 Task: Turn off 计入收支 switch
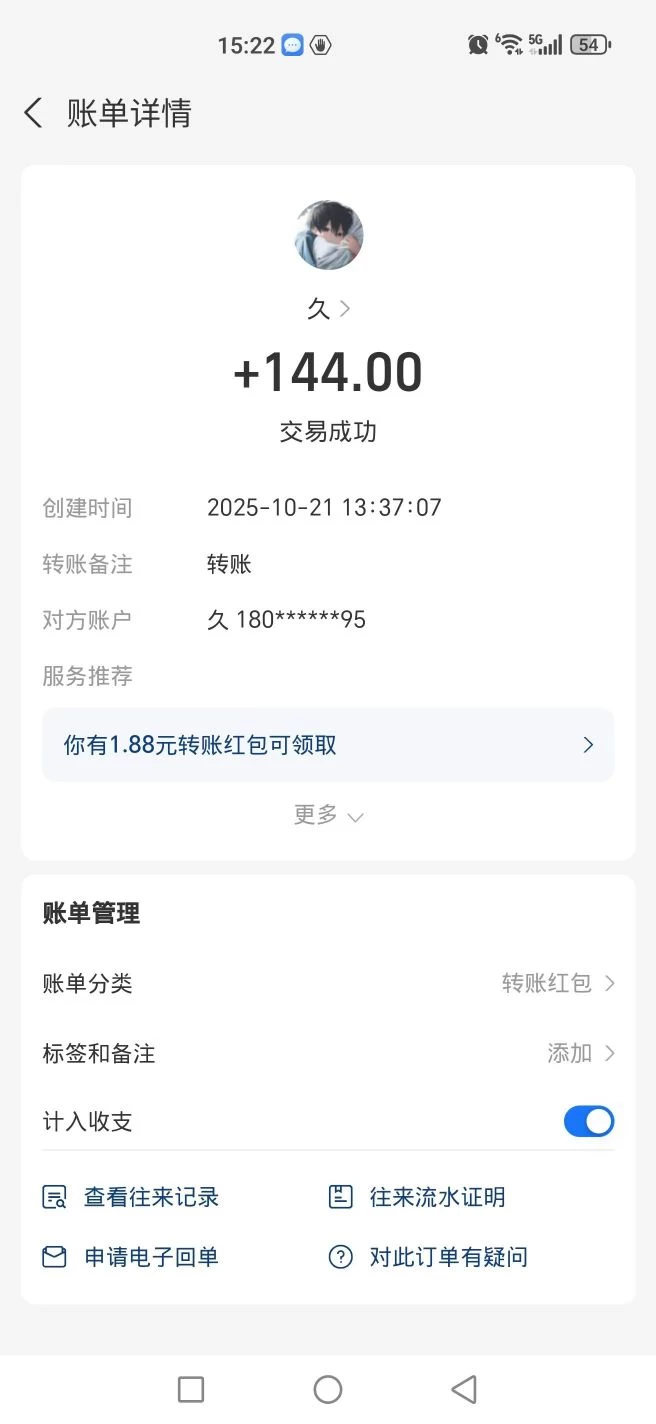click(x=588, y=1122)
